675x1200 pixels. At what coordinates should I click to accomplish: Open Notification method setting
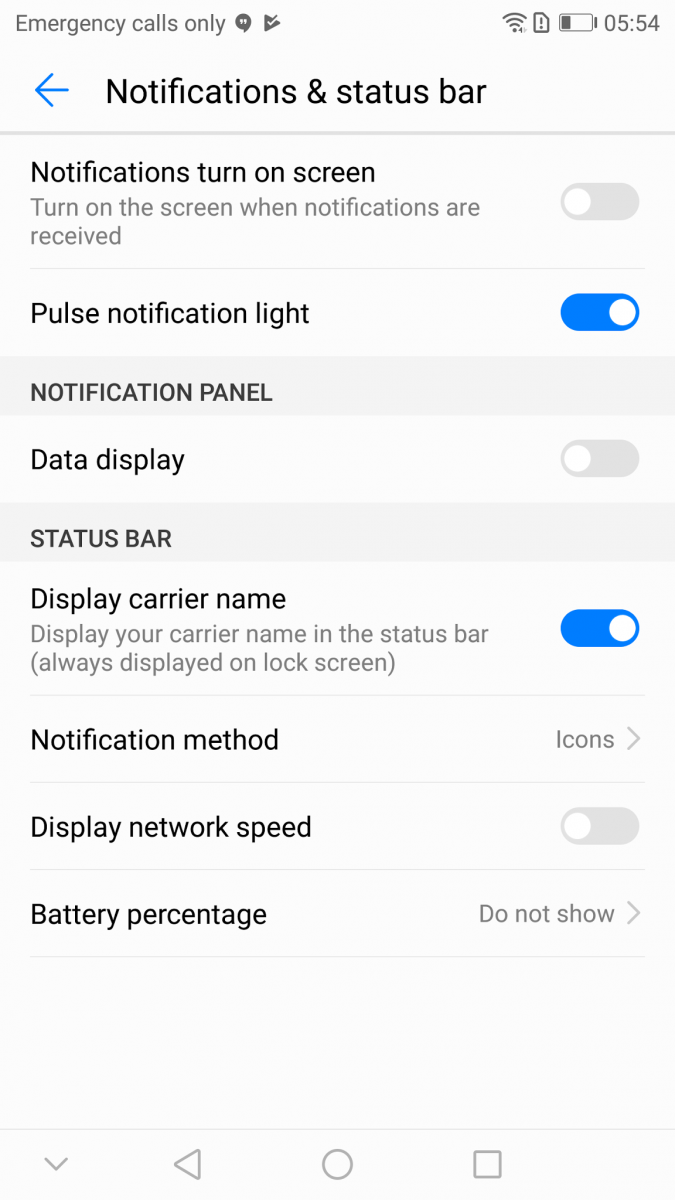(337, 740)
